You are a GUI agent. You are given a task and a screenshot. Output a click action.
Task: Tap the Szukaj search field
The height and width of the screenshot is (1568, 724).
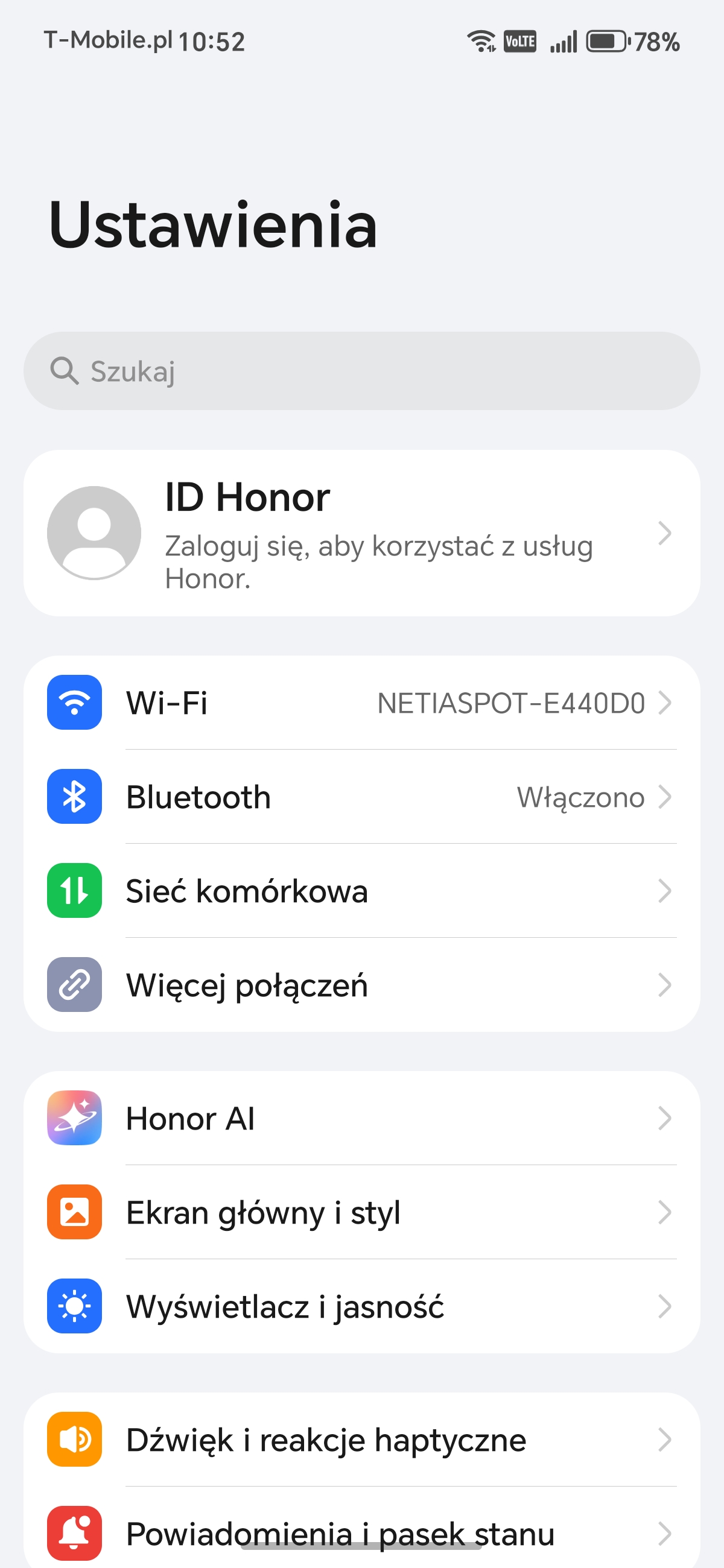coord(361,371)
